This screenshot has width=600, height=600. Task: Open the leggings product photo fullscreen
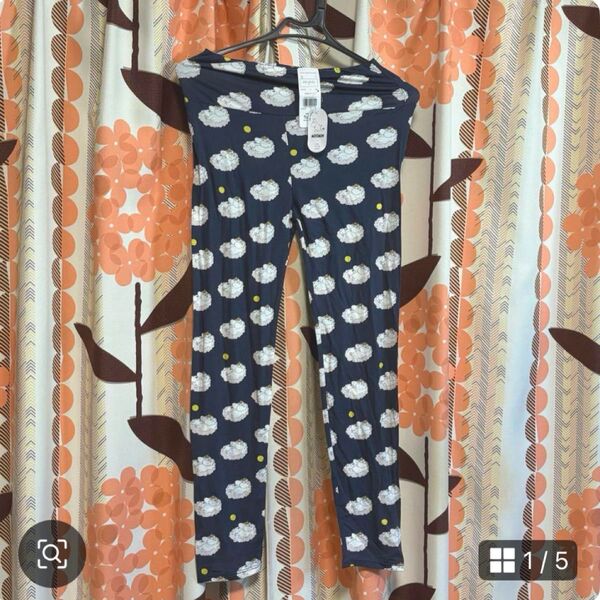[300, 300]
